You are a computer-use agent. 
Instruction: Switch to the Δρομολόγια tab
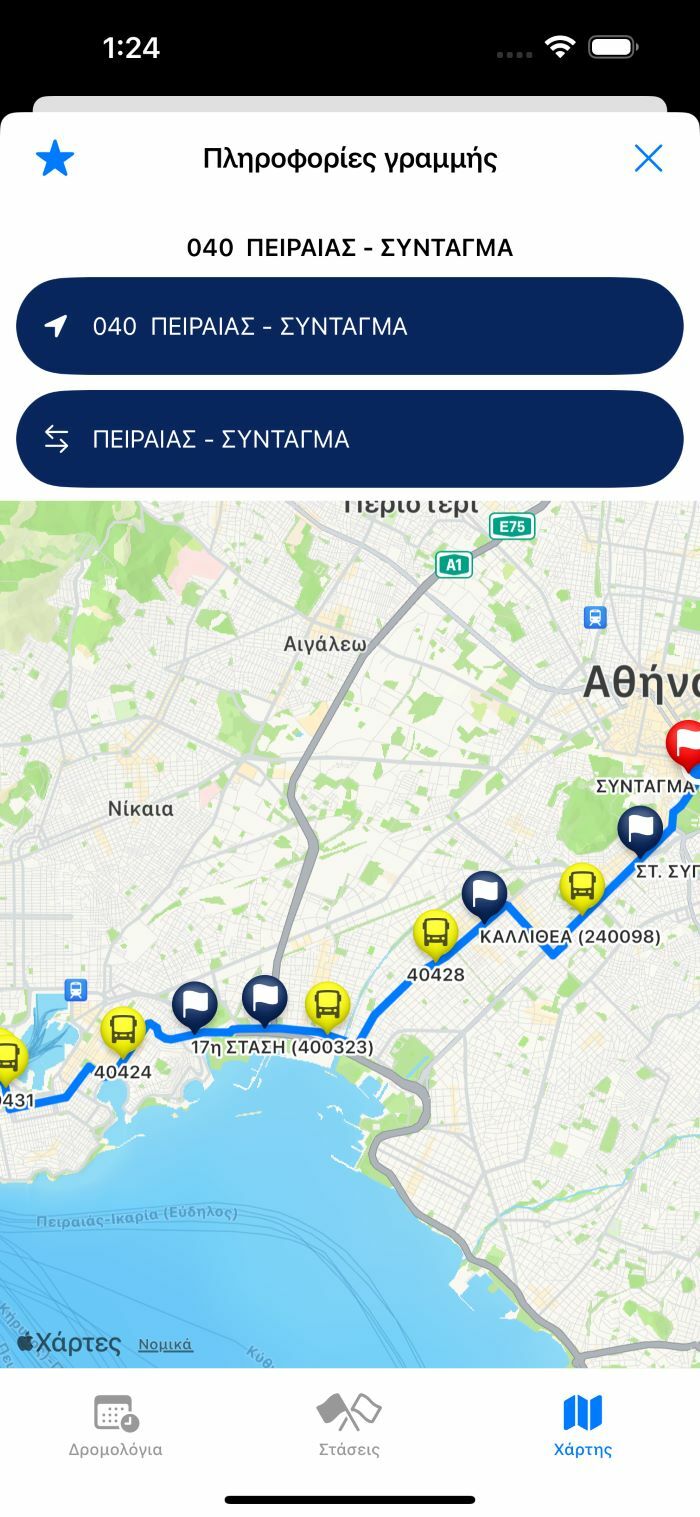116,1425
